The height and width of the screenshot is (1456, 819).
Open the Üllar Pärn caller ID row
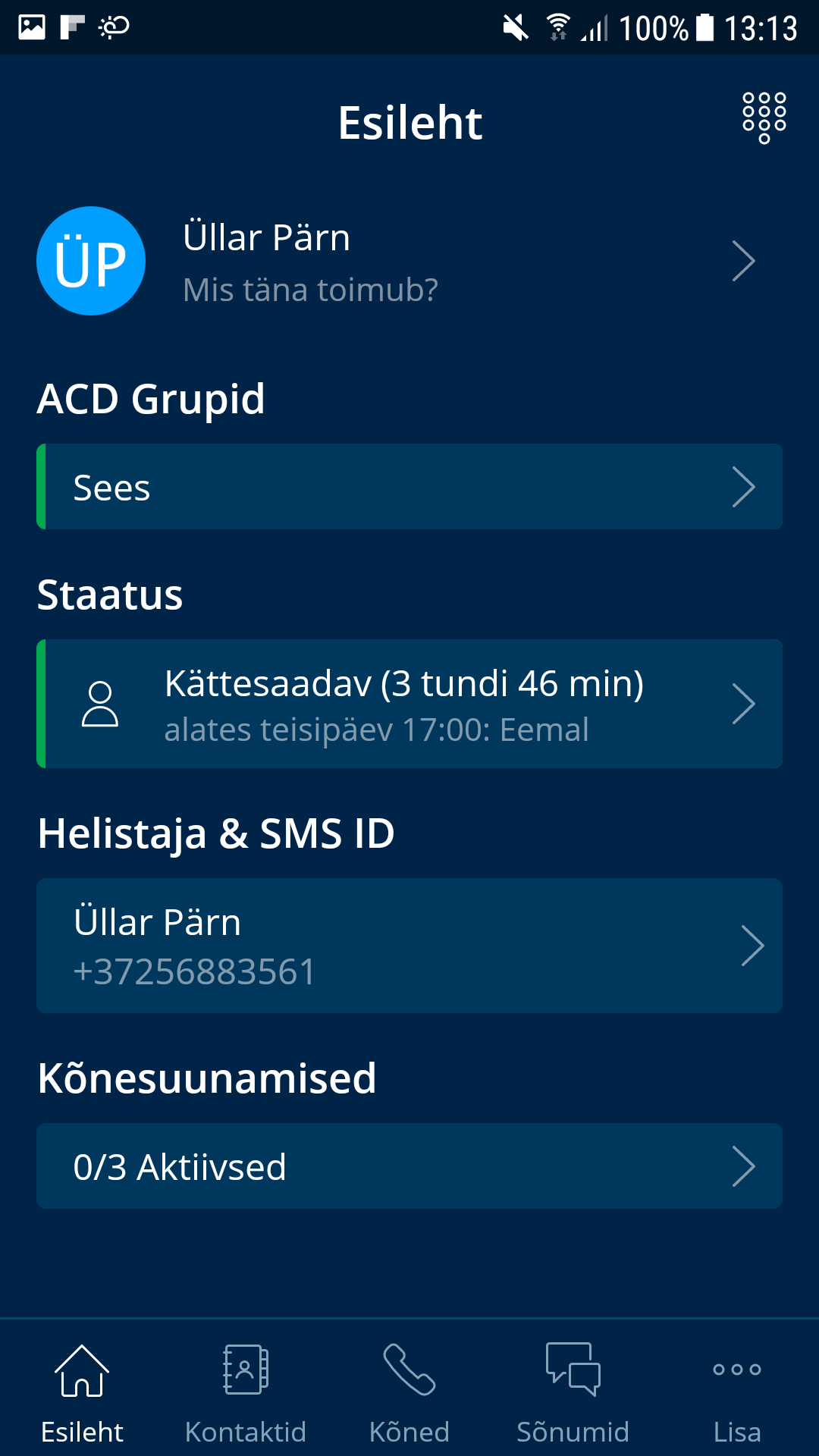tap(409, 946)
